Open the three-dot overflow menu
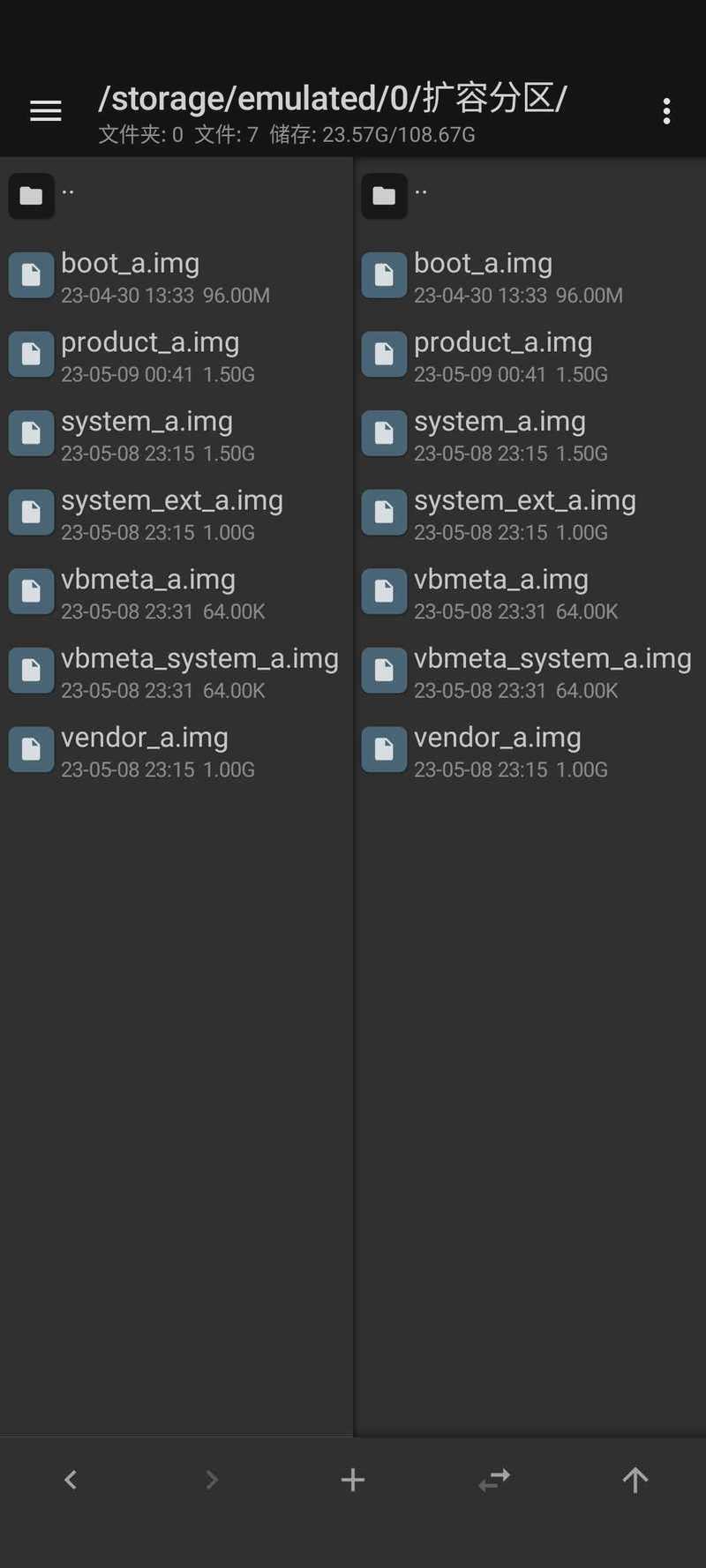 tap(666, 111)
